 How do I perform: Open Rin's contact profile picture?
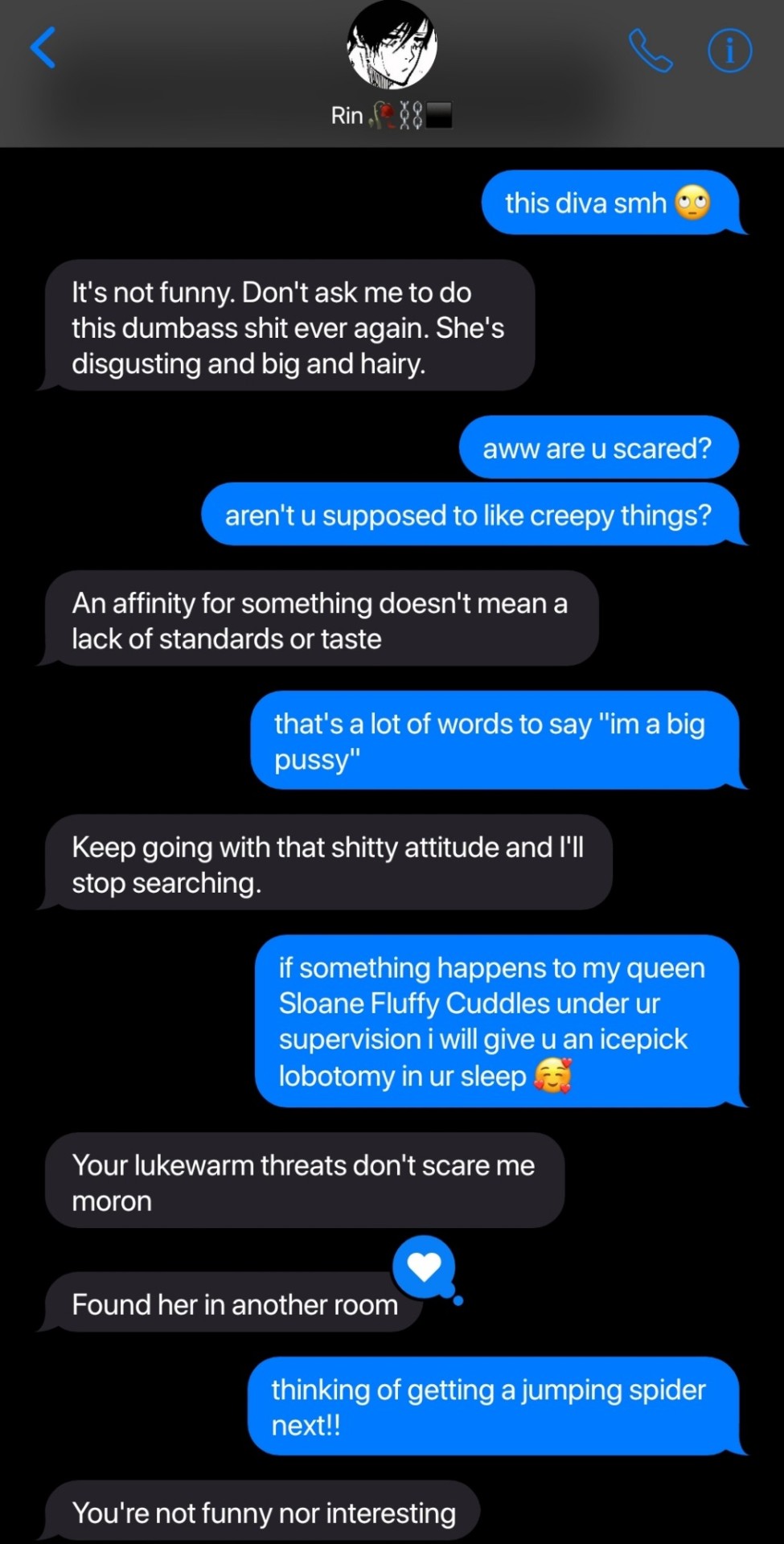tap(392, 46)
